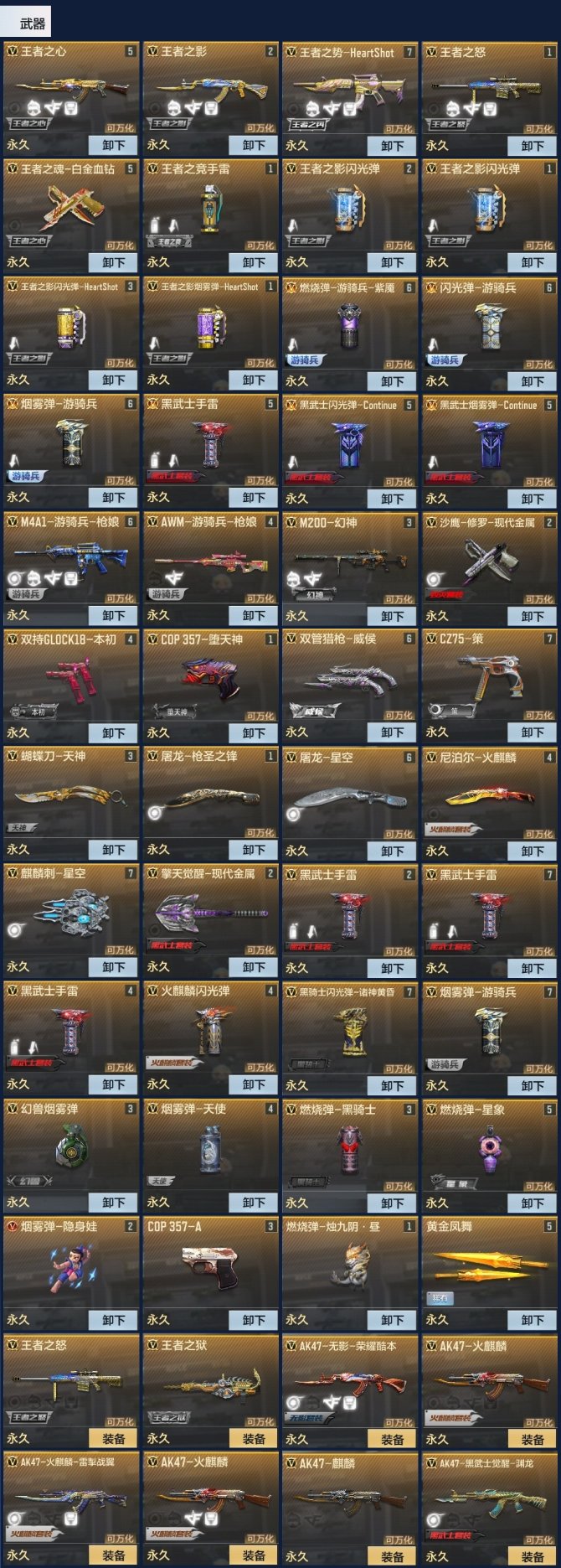Equip AK47-麒麟

coord(392,1555)
